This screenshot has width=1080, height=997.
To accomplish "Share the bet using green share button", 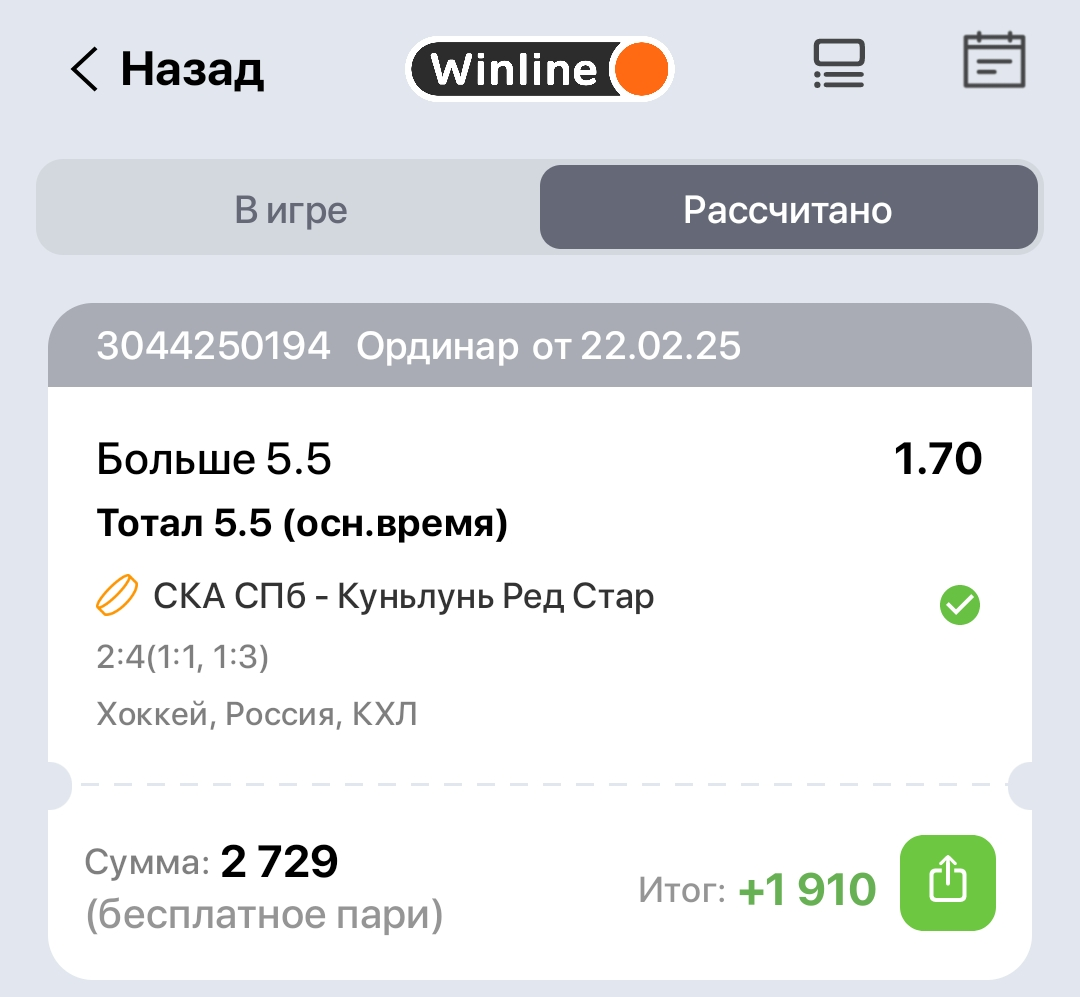I will click(948, 883).
